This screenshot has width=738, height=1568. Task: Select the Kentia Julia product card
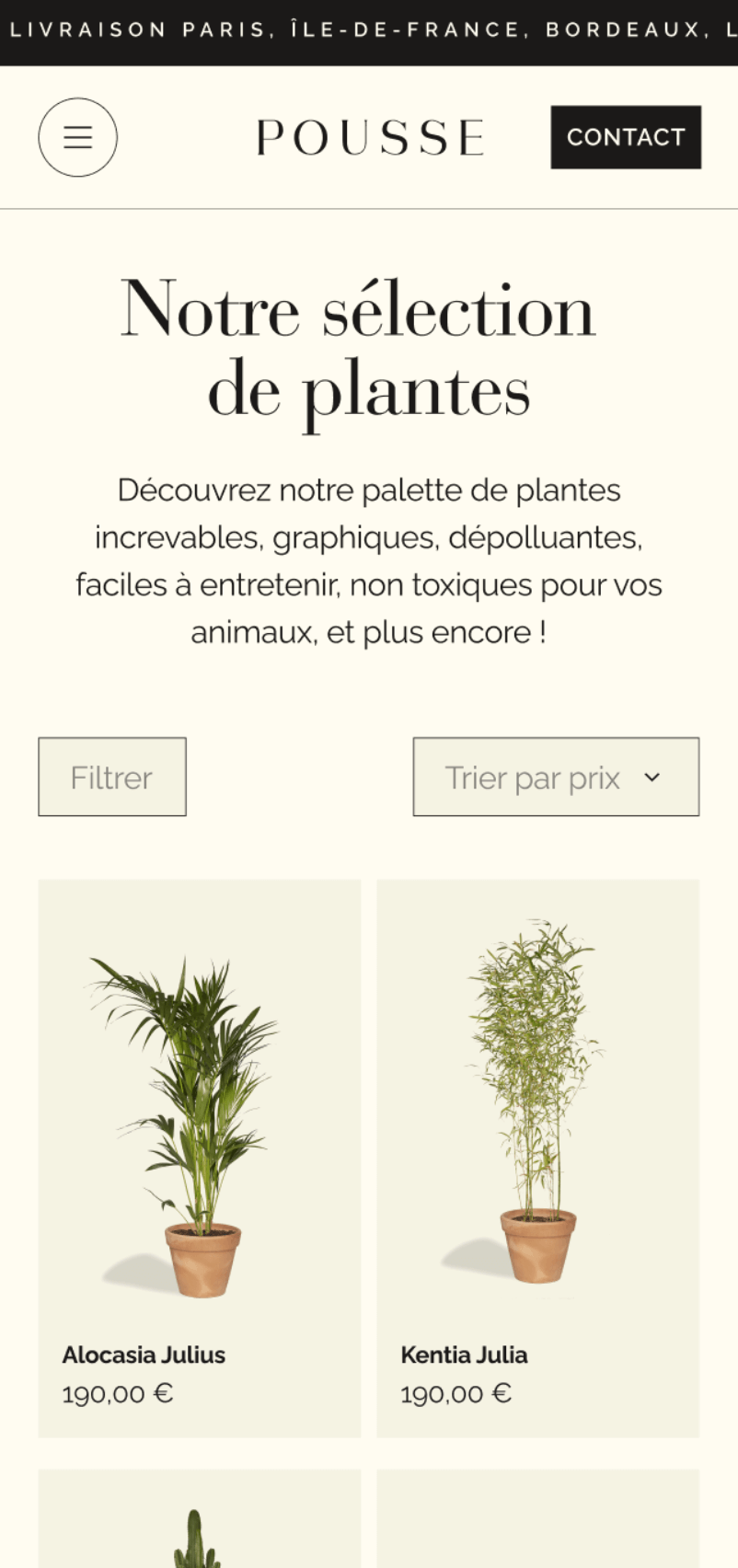pyautogui.click(x=537, y=1156)
